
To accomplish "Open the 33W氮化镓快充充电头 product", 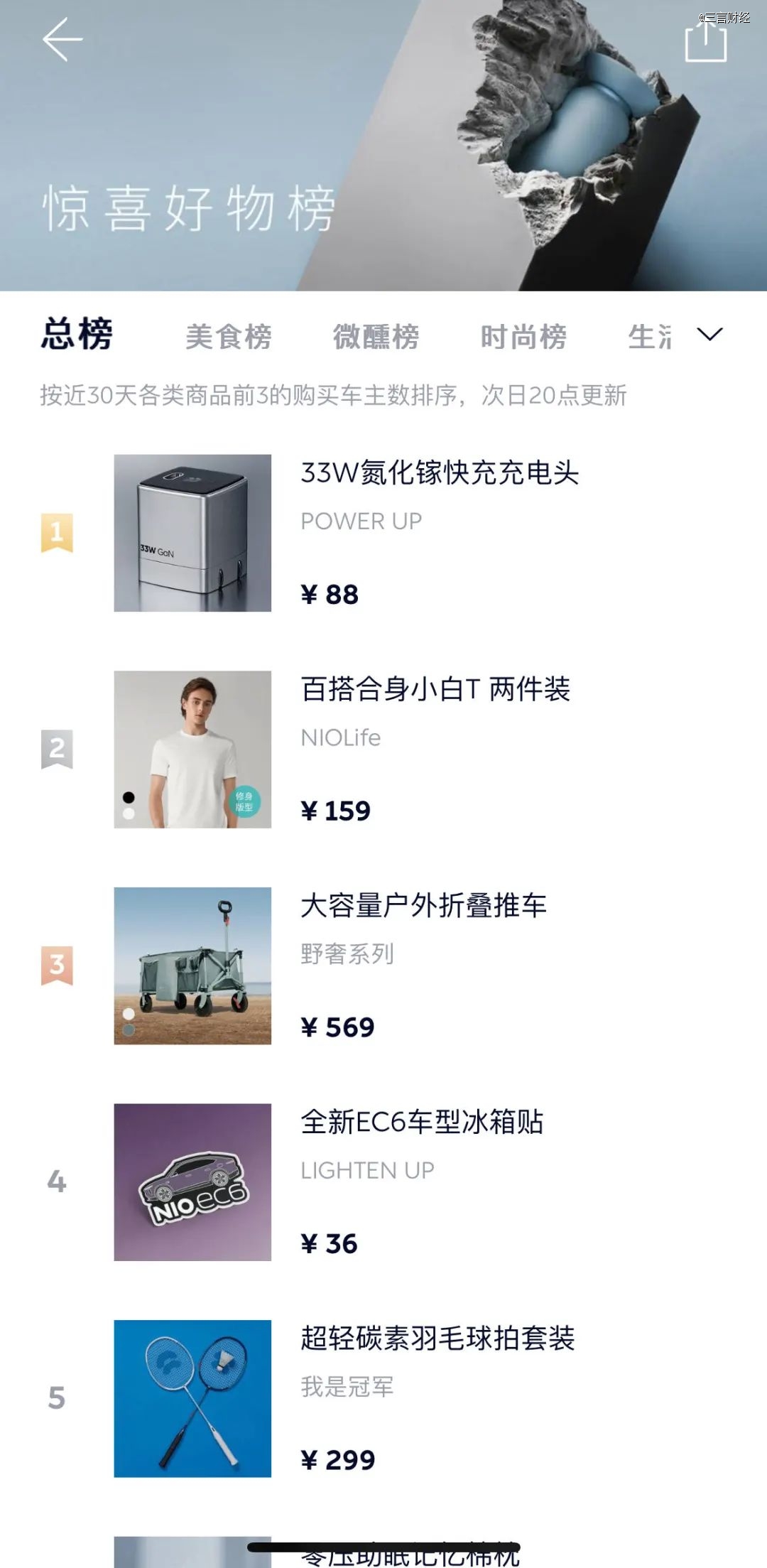I will pyautogui.click(x=439, y=472).
